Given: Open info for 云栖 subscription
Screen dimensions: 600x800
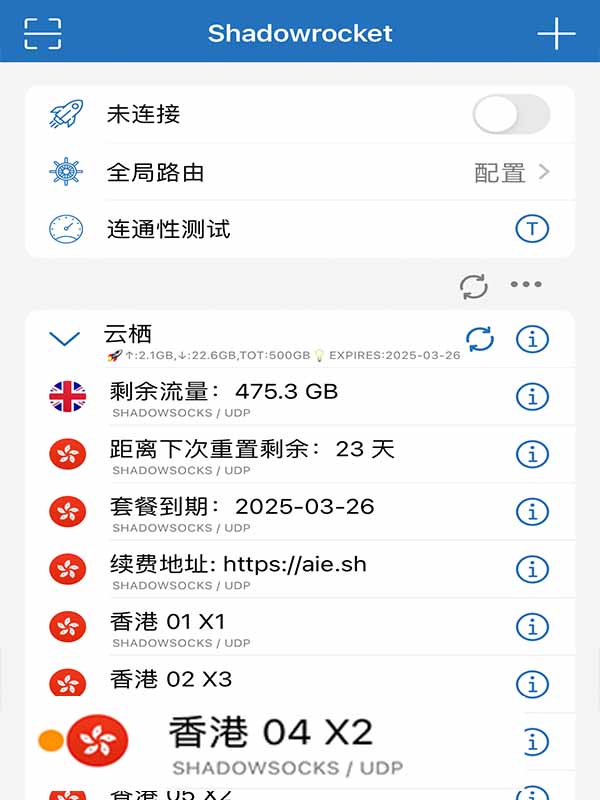Looking at the screenshot, I should coord(532,339).
